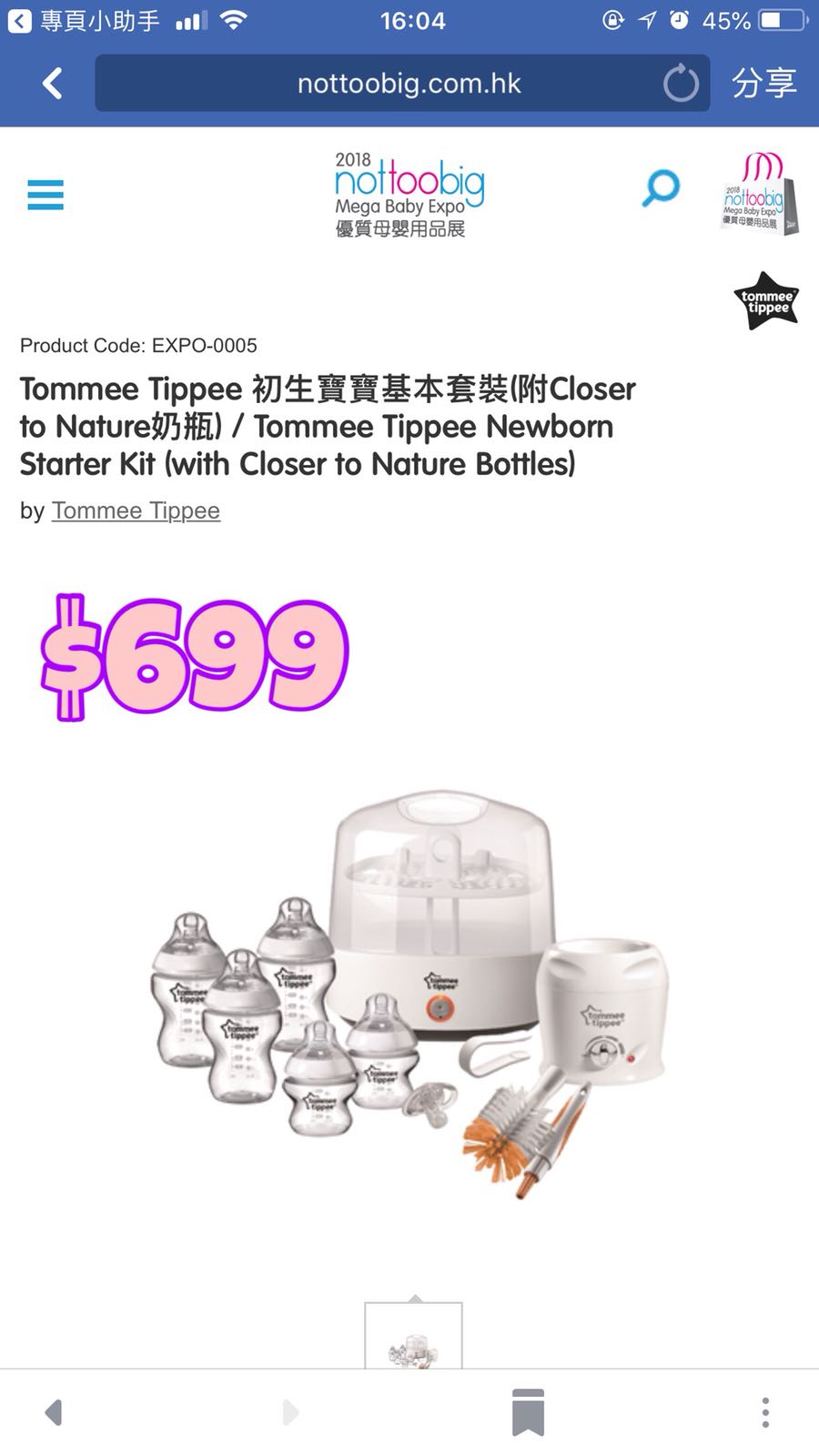Open the site search magnifier
819x1456 pixels.
[x=661, y=187]
